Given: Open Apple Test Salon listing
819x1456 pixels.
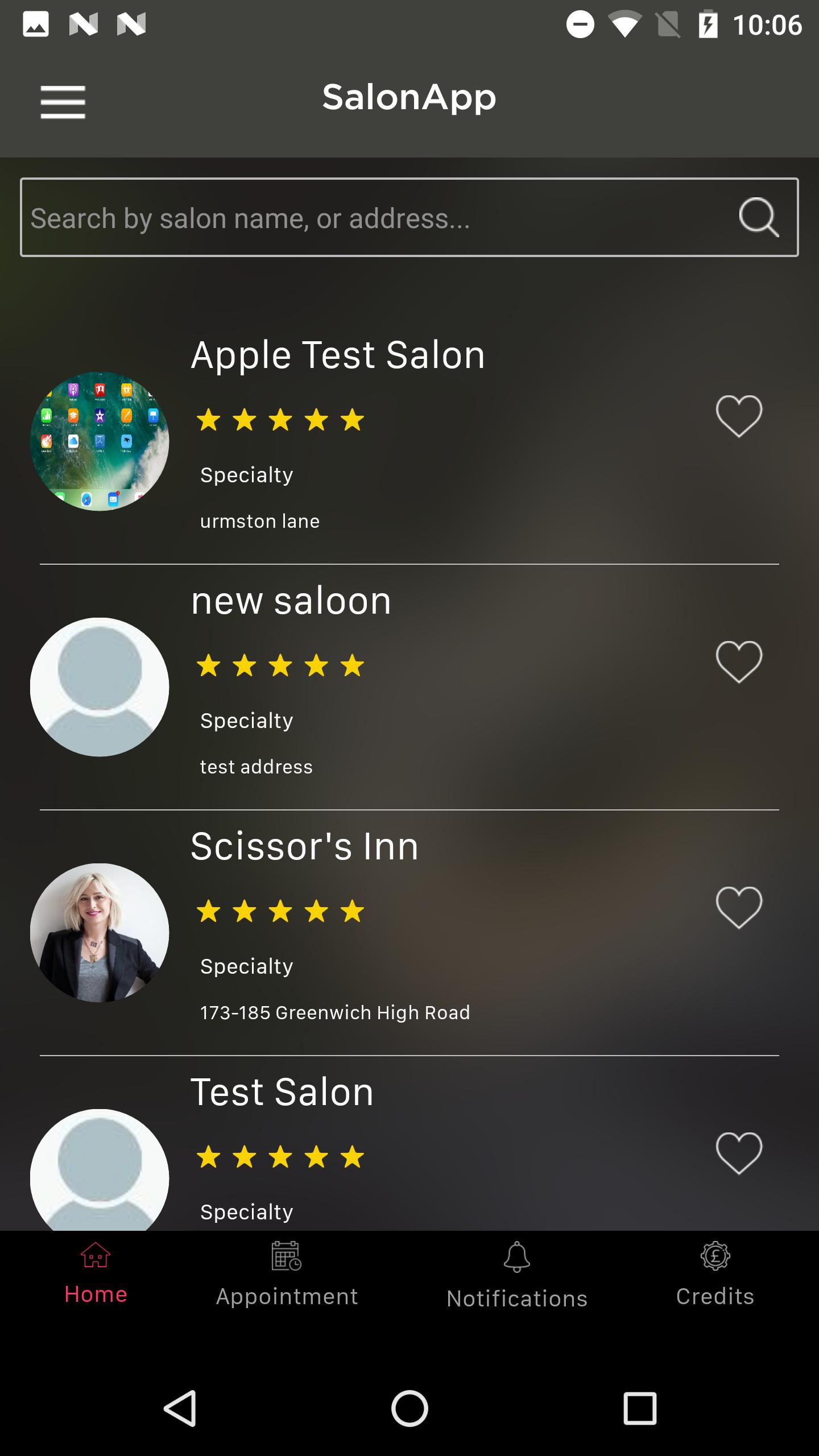Looking at the screenshot, I should [338, 355].
